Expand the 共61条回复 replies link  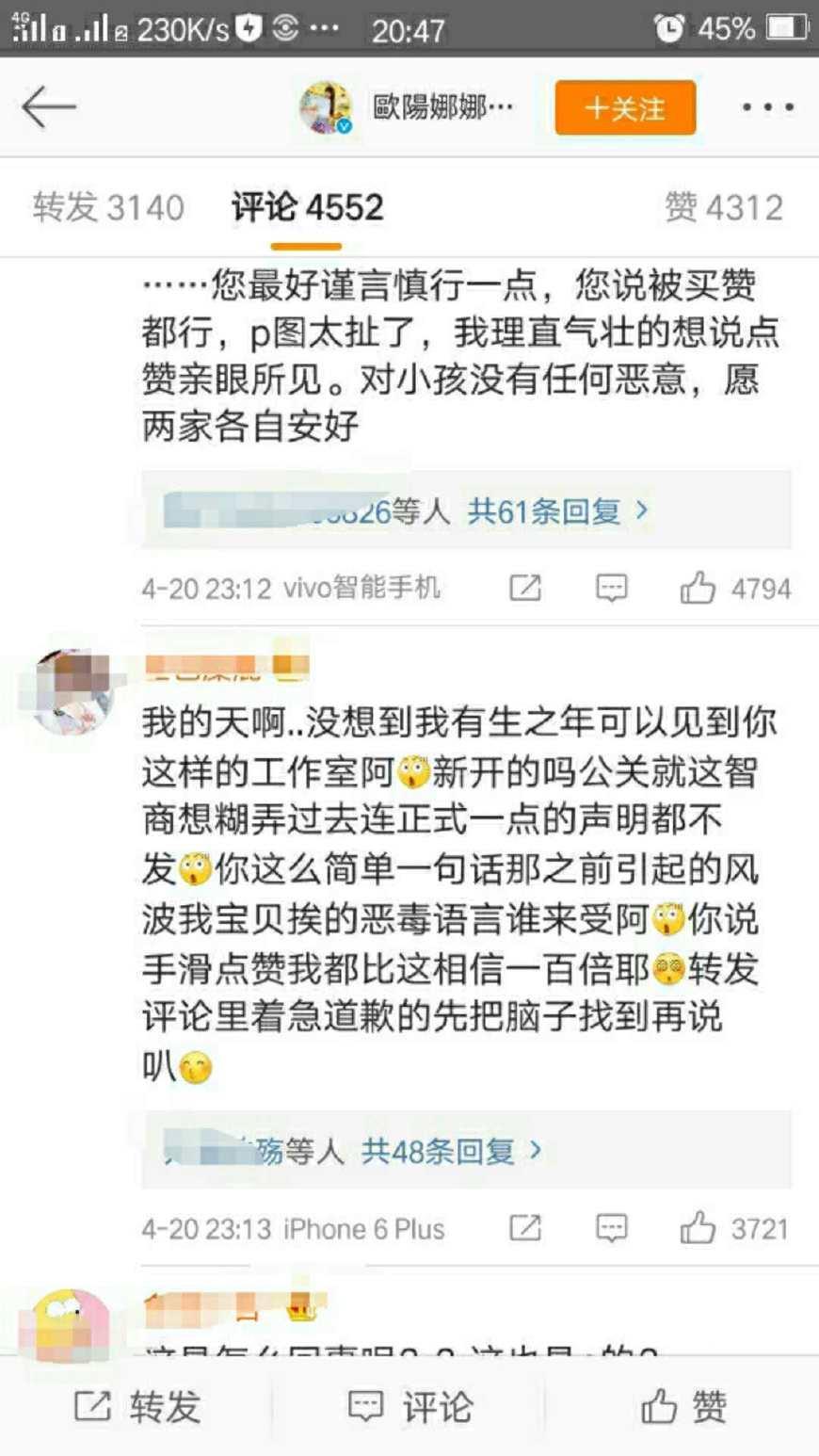click(557, 511)
